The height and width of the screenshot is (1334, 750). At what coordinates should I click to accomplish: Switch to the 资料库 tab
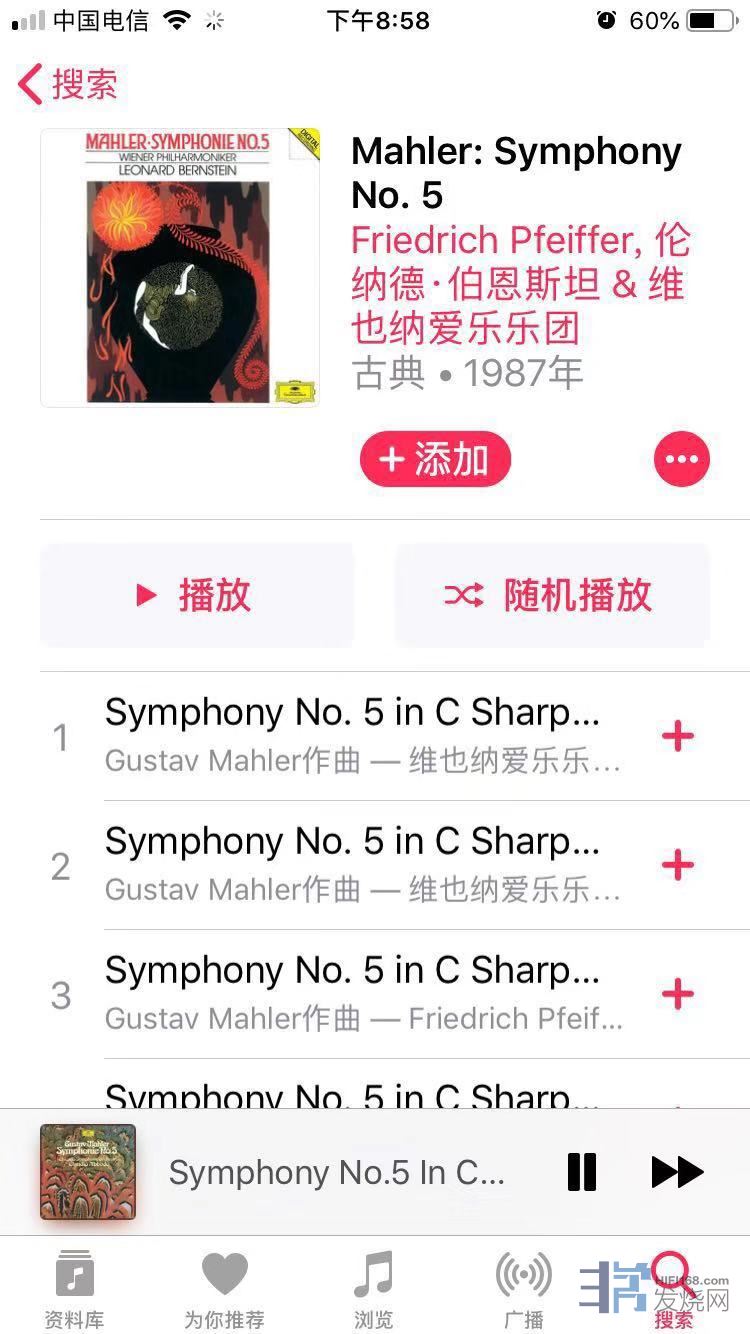tap(74, 1288)
